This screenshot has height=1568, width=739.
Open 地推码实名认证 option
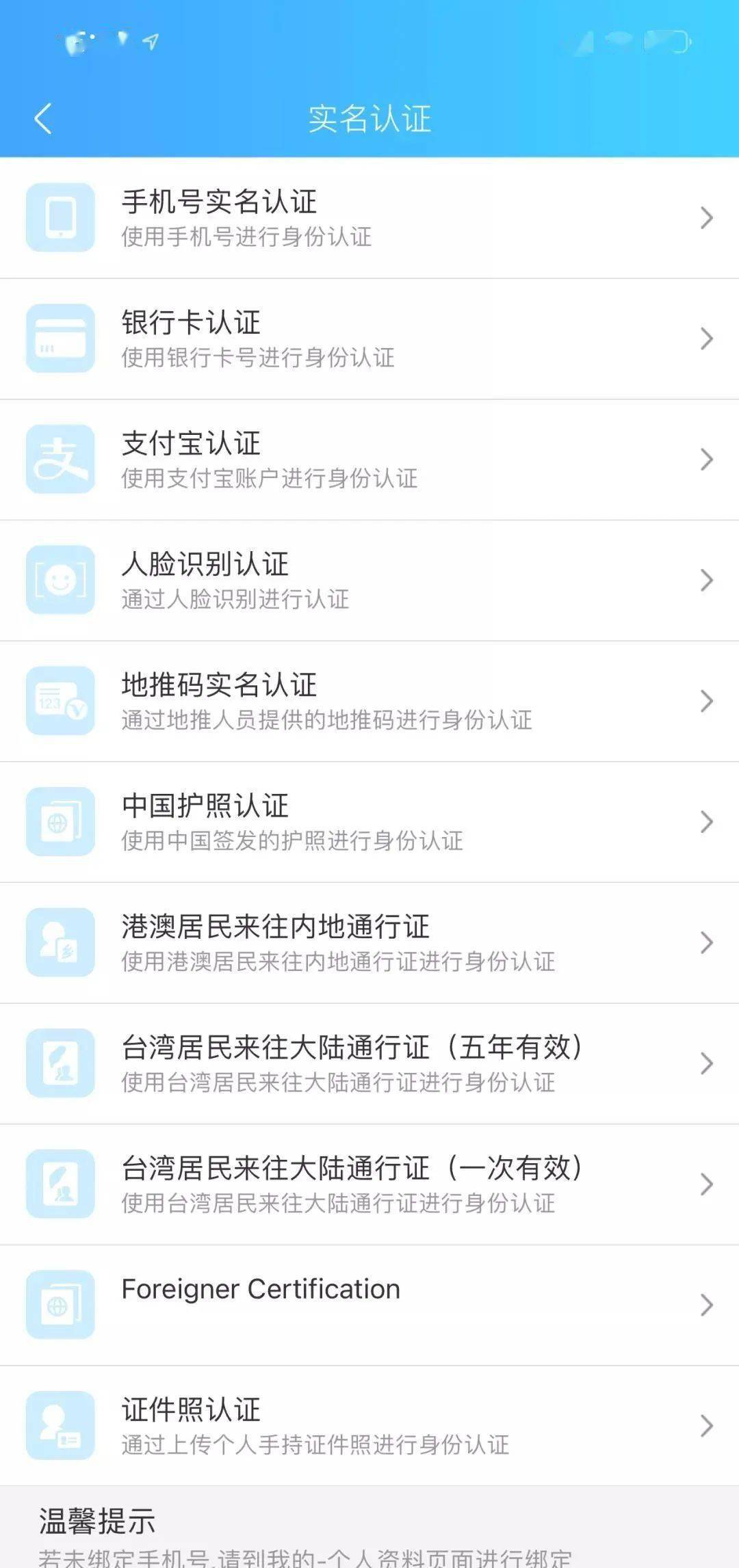tap(369, 701)
